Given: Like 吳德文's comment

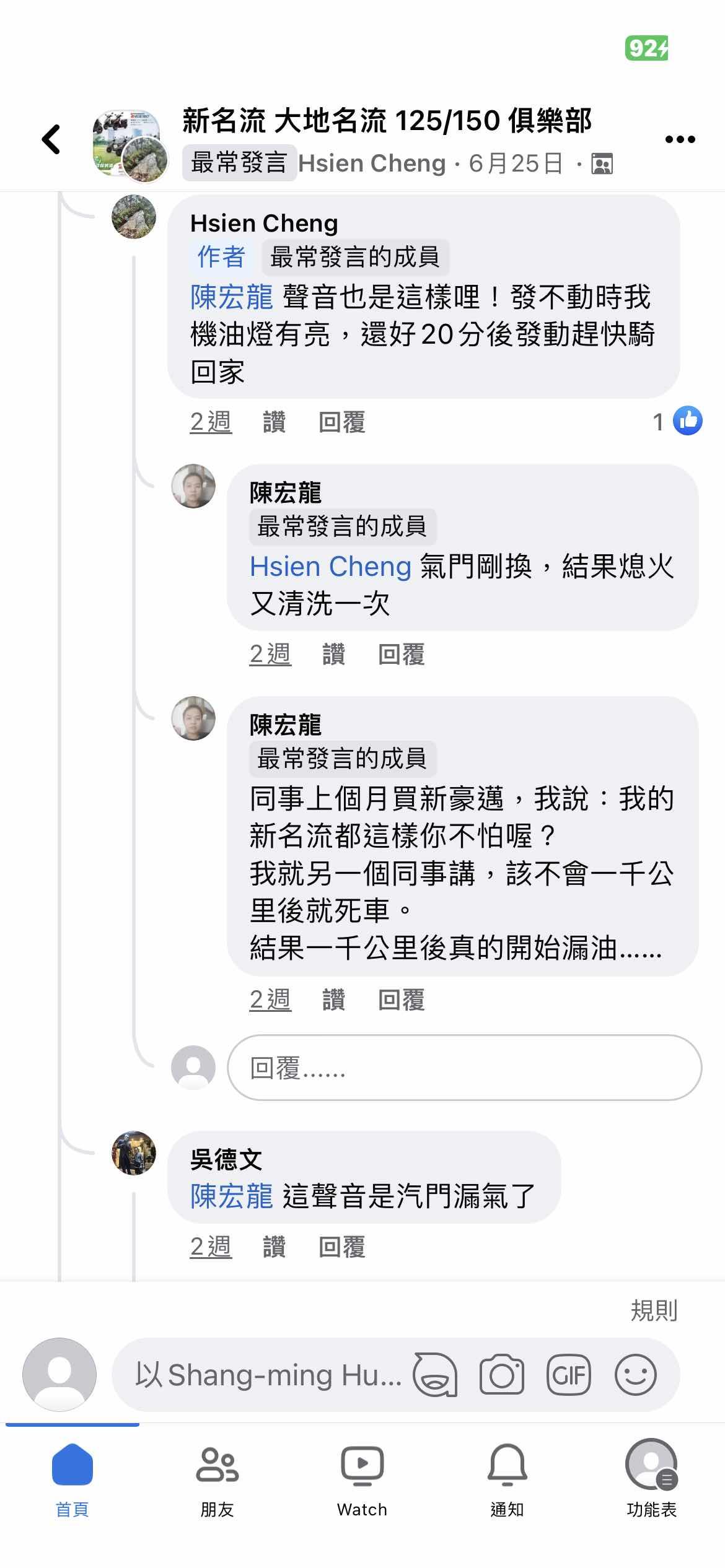Looking at the screenshot, I should (274, 1248).
